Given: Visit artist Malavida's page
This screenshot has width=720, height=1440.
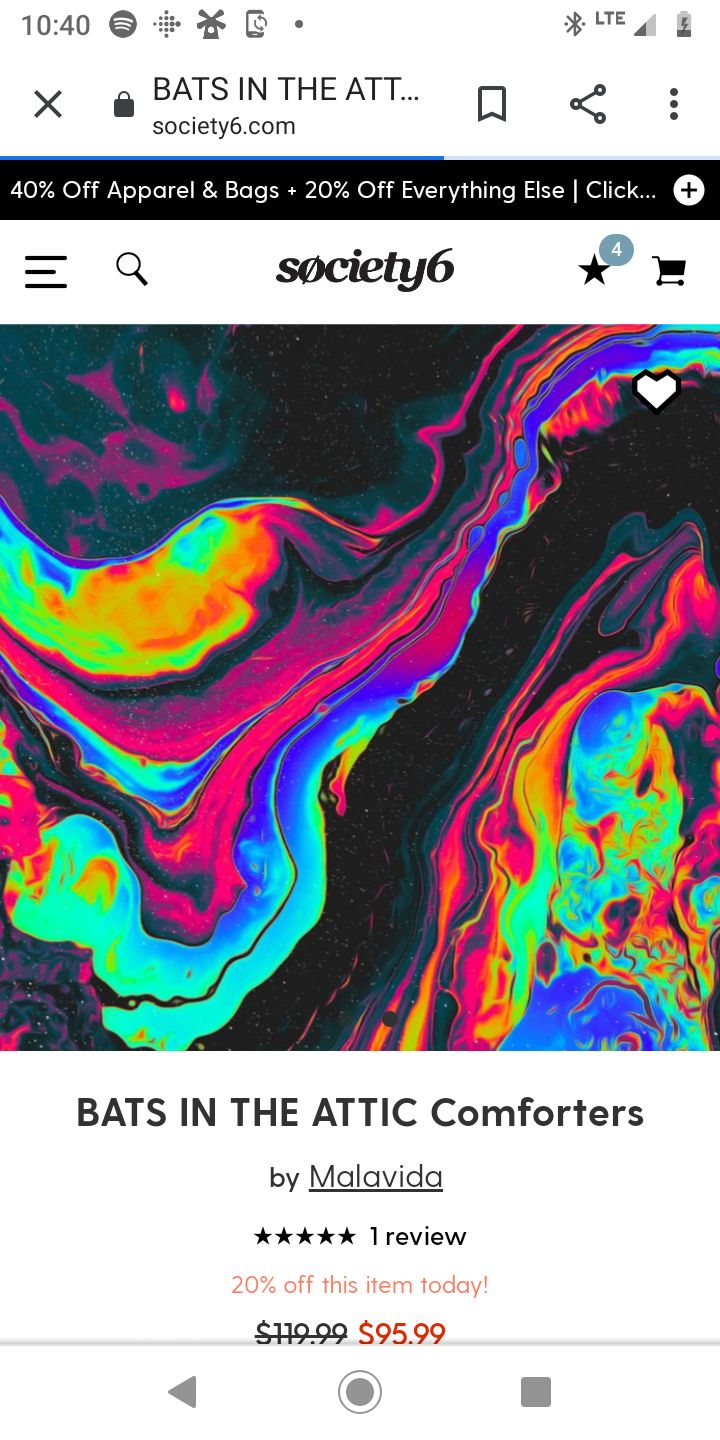Looking at the screenshot, I should coord(376,1177).
